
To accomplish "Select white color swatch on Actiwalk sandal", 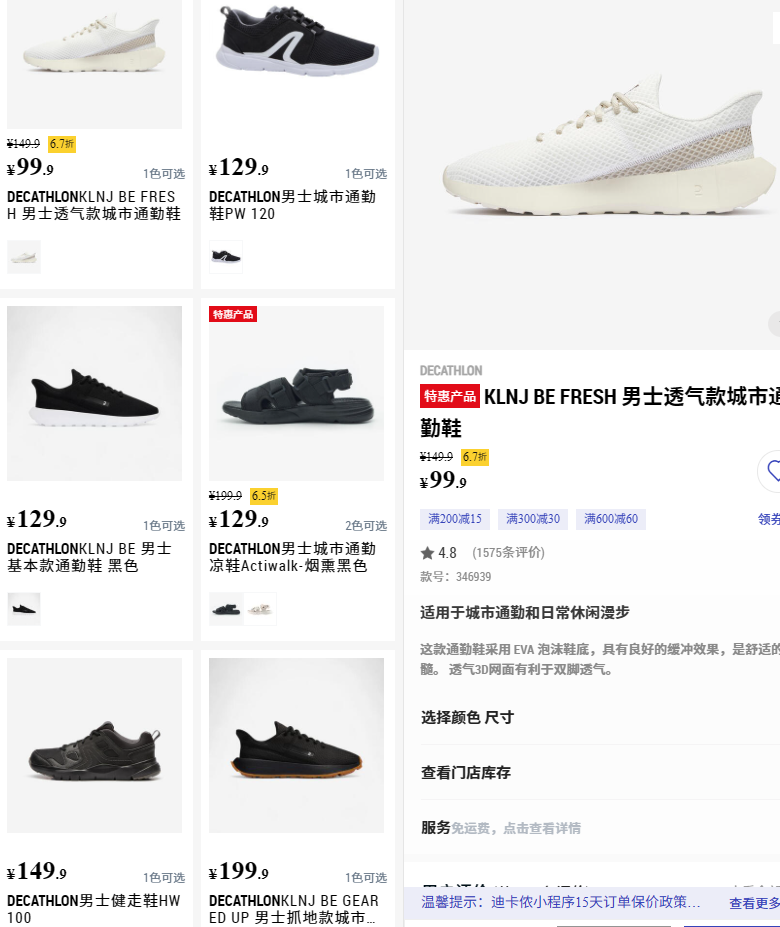I will (x=260, y=609).
